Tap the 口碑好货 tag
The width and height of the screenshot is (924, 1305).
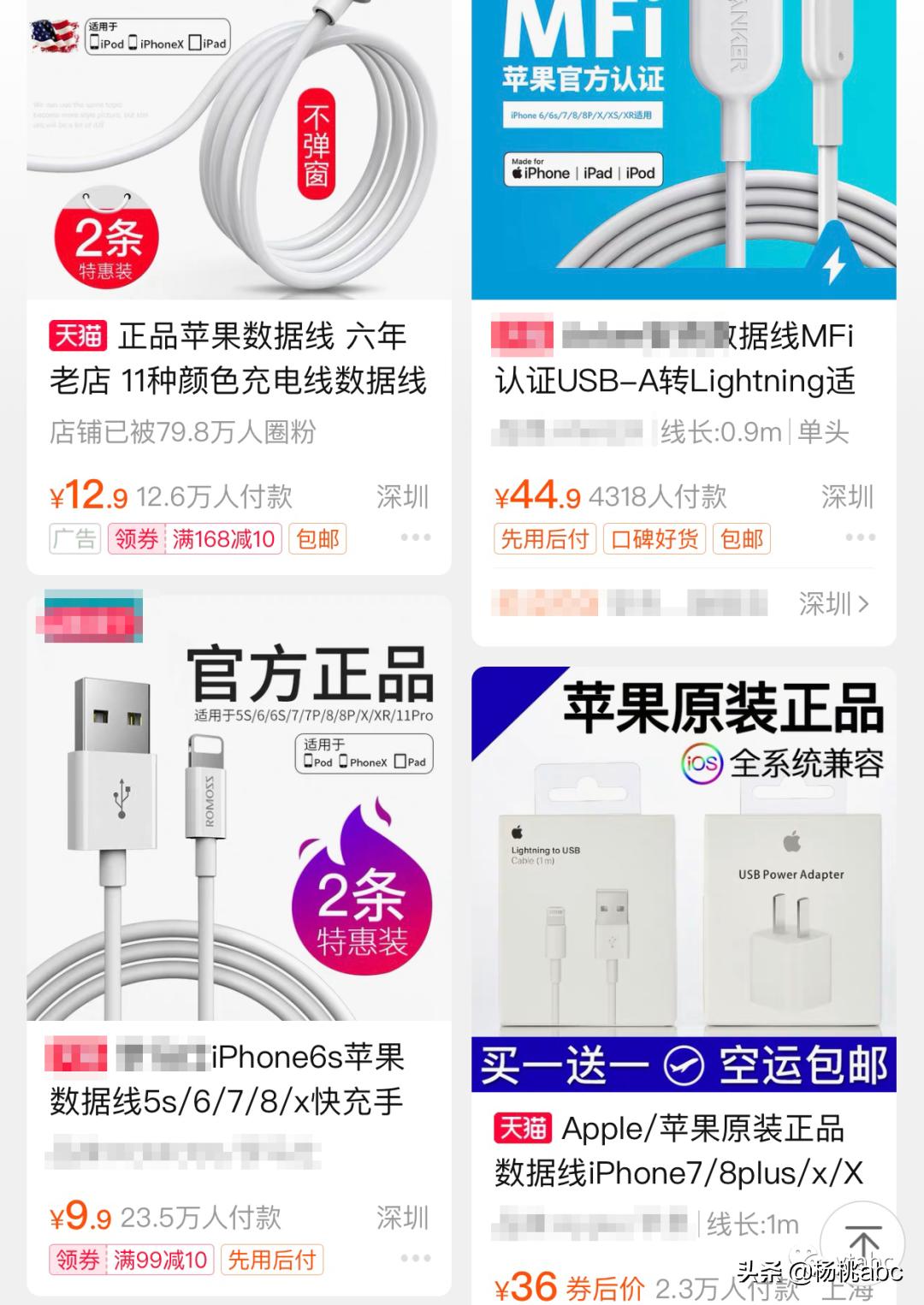coord(655,539)
